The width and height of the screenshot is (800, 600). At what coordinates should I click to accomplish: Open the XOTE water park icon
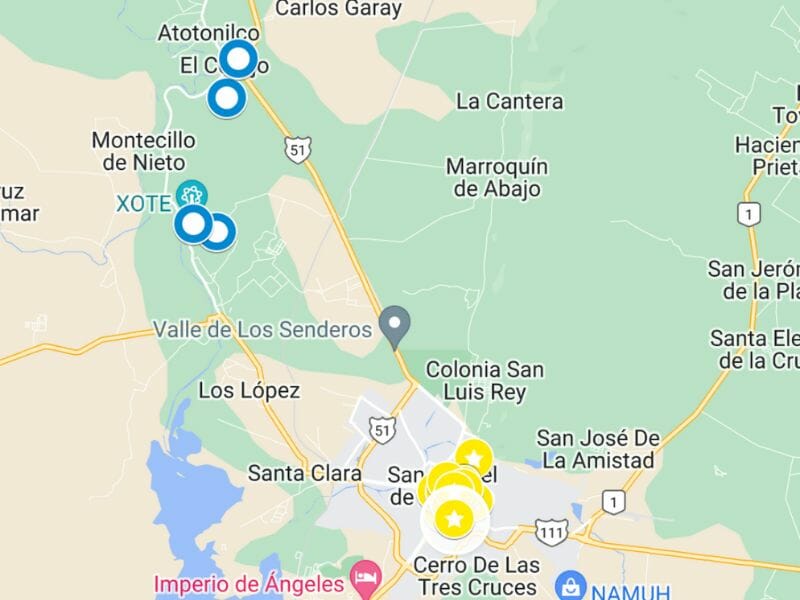click(191, 192)
